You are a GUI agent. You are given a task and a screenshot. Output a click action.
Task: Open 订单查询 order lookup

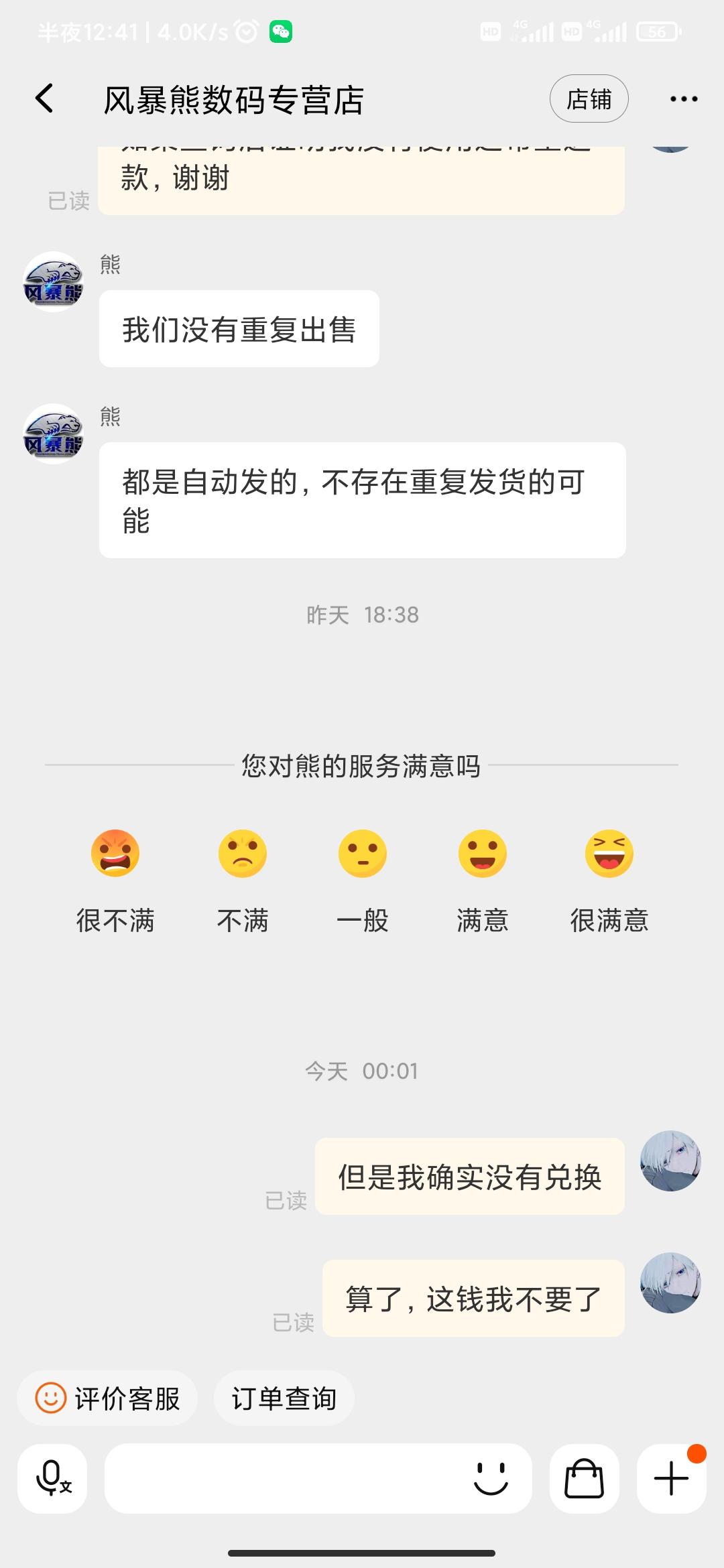[x=284, y=1398]
